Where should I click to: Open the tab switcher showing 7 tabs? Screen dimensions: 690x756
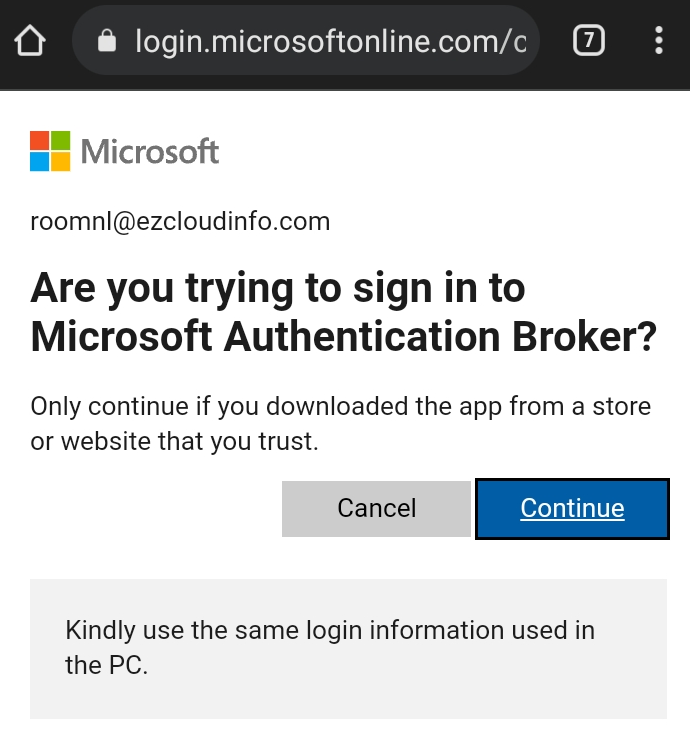coord(589,41)
